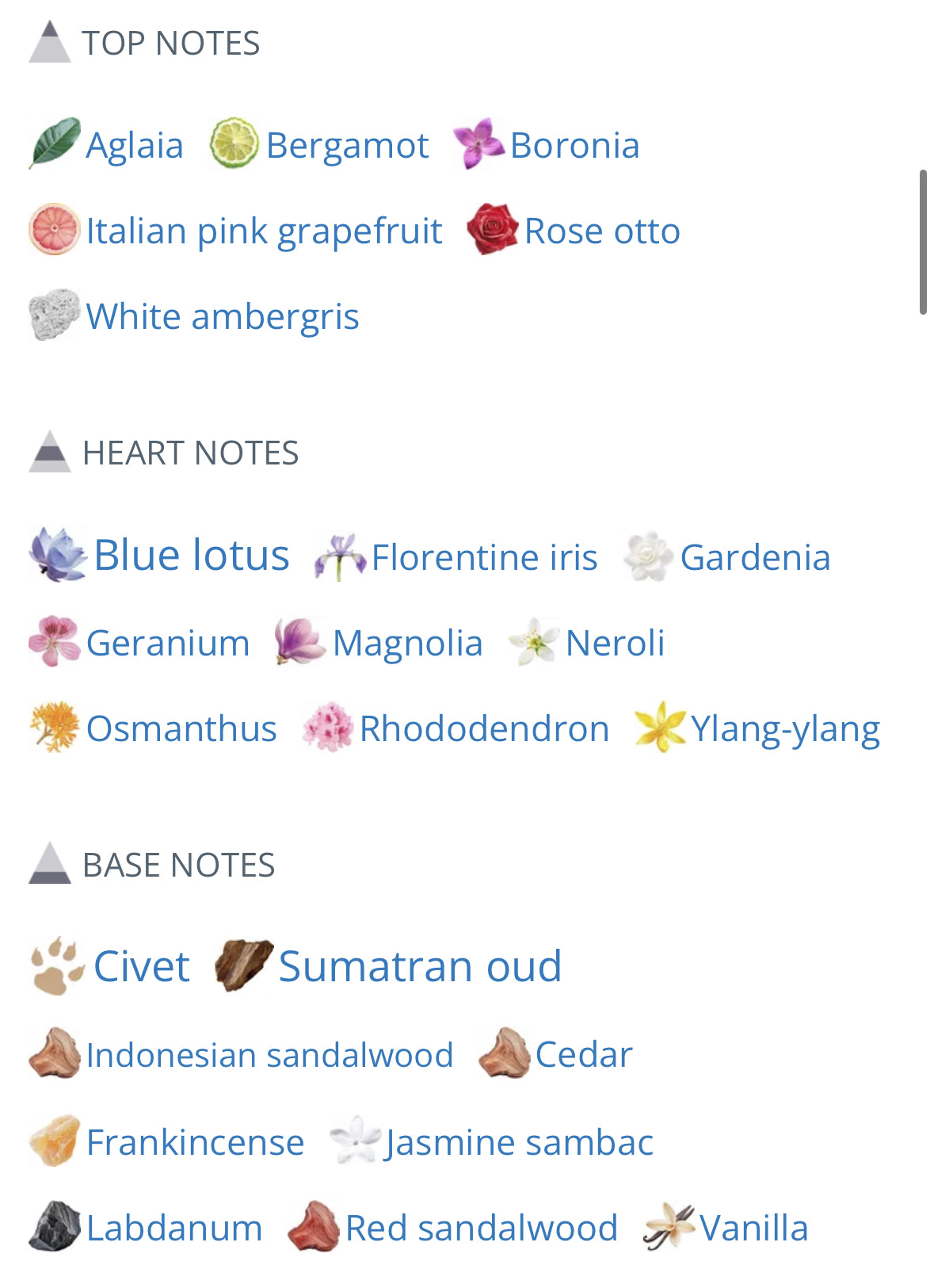Screen dimensions: 934x1288
Task: View the Osmanthus note
Action: (181, 728)
